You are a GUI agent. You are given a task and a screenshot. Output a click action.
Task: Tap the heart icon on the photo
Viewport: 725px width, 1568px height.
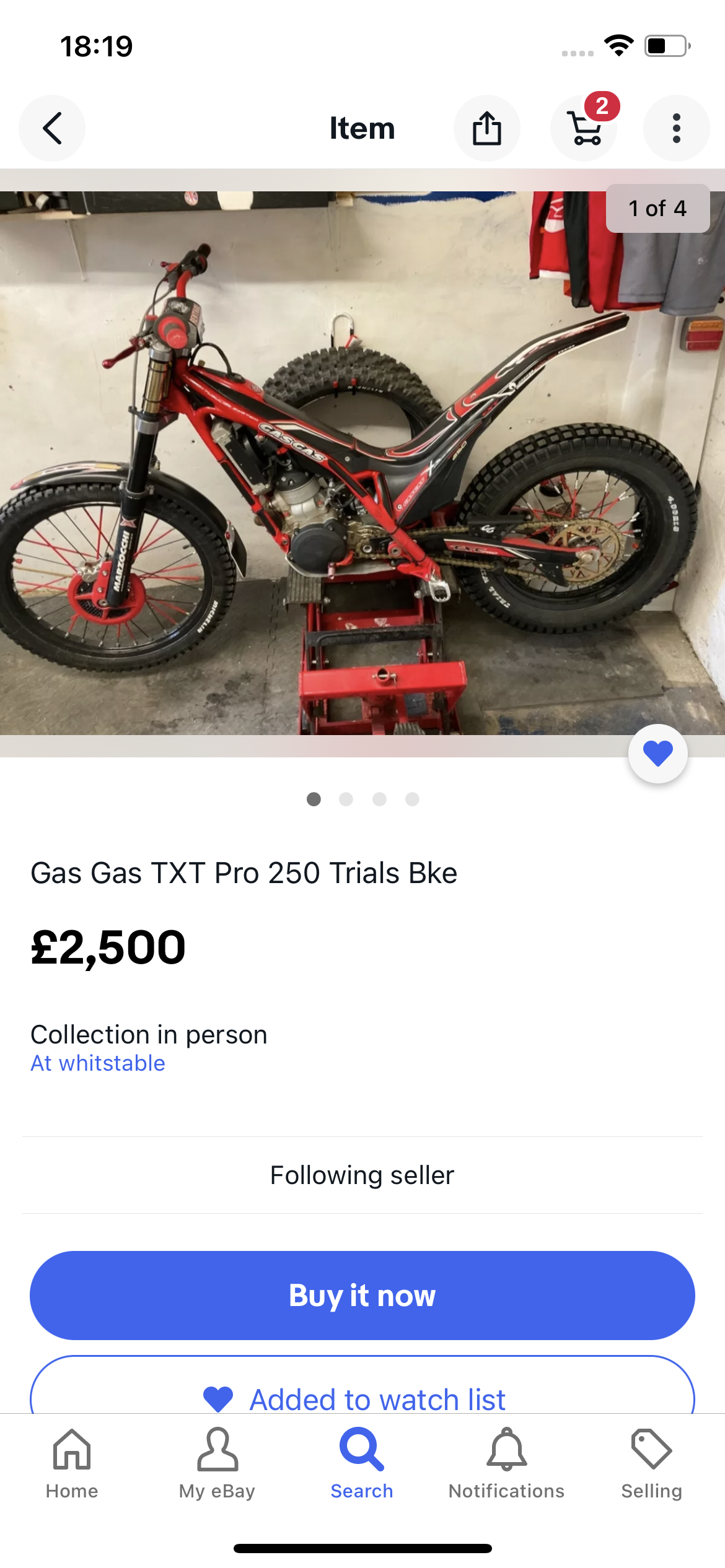pos(657,753)
